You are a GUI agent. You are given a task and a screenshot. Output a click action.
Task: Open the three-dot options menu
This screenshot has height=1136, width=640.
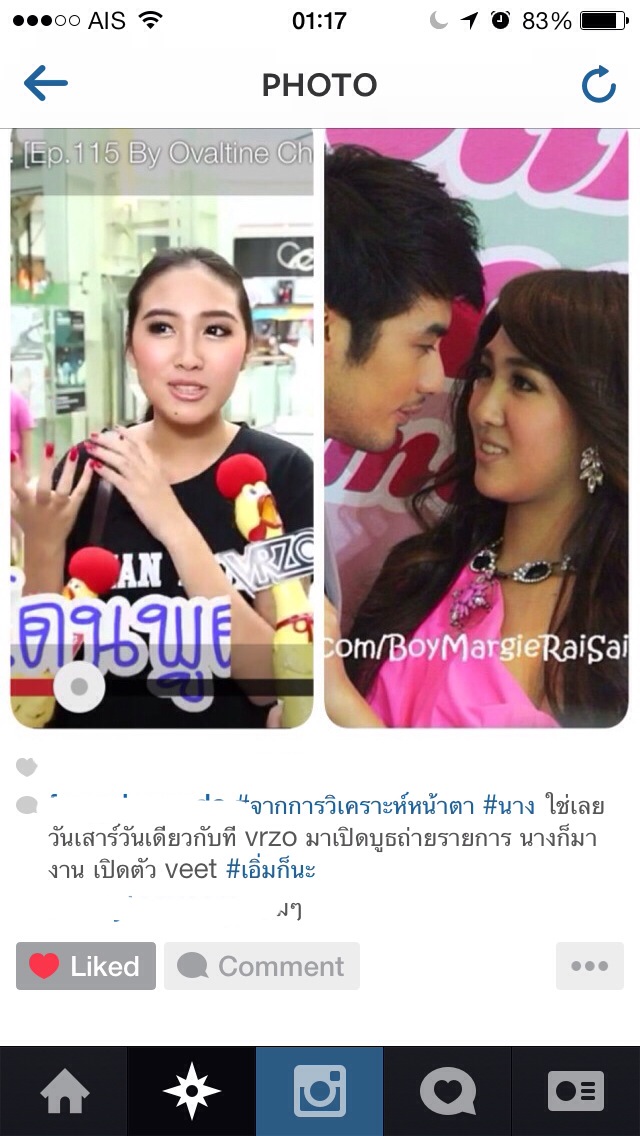pyautogui.click(x=589, y=966)
